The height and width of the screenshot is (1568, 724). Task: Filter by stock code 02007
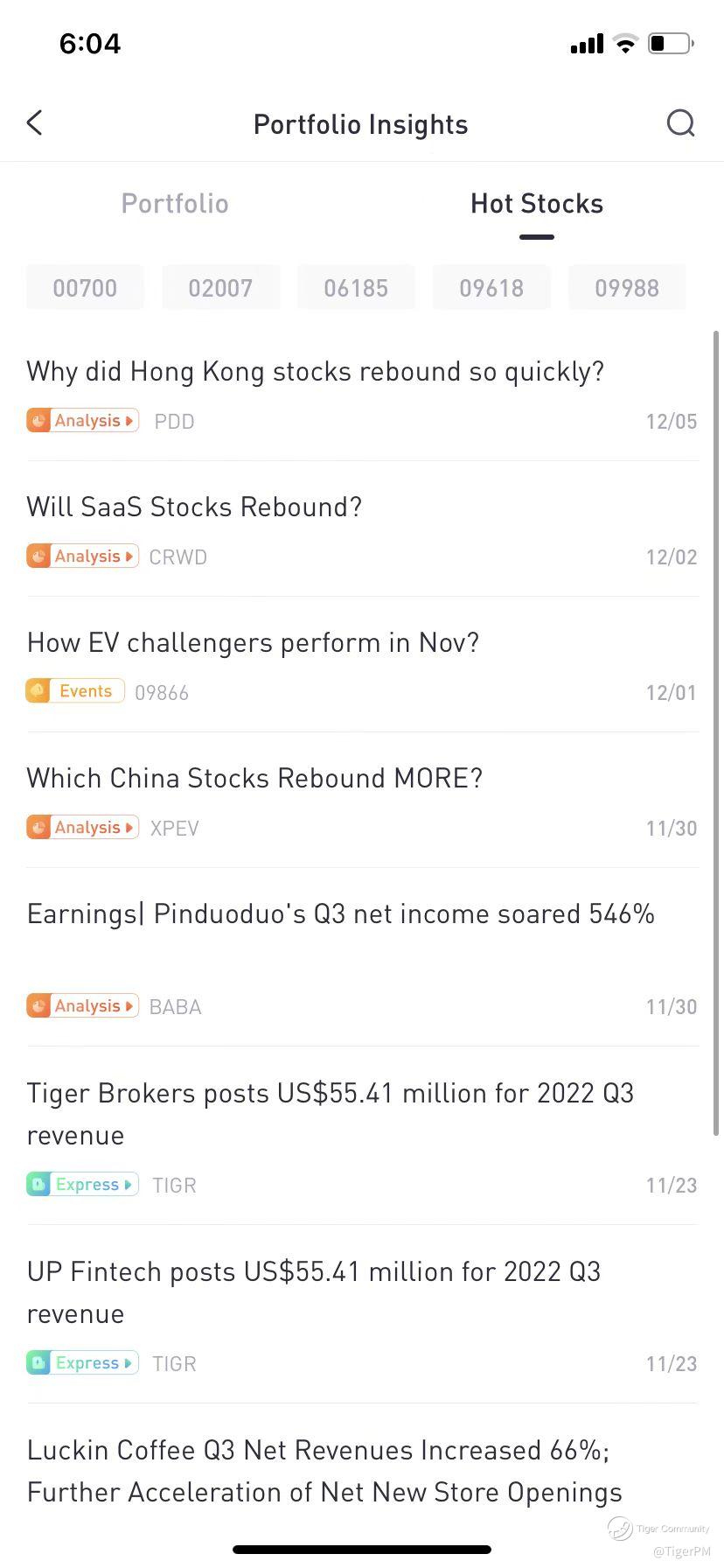click(x=220, y=288)
